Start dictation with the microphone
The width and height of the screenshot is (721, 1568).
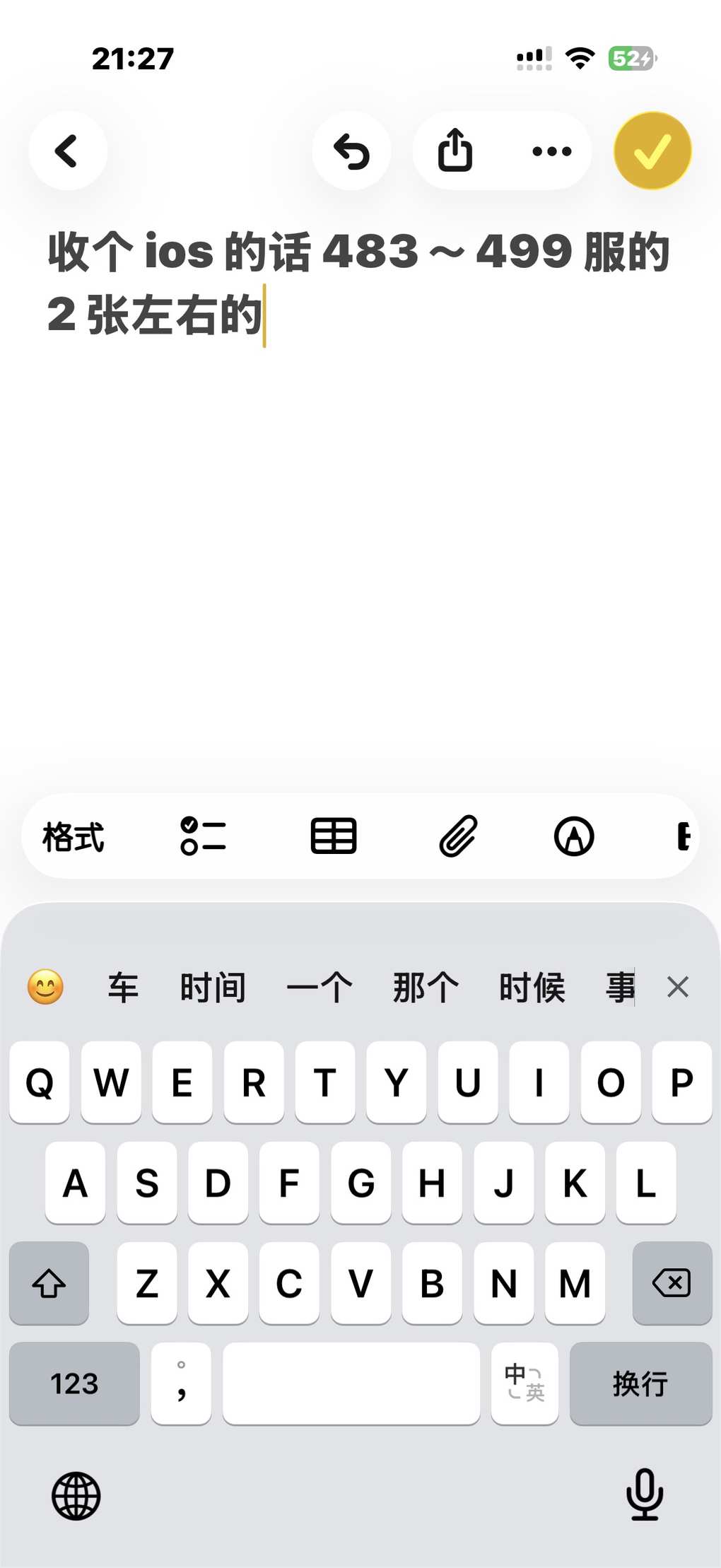coord(644,1494)
